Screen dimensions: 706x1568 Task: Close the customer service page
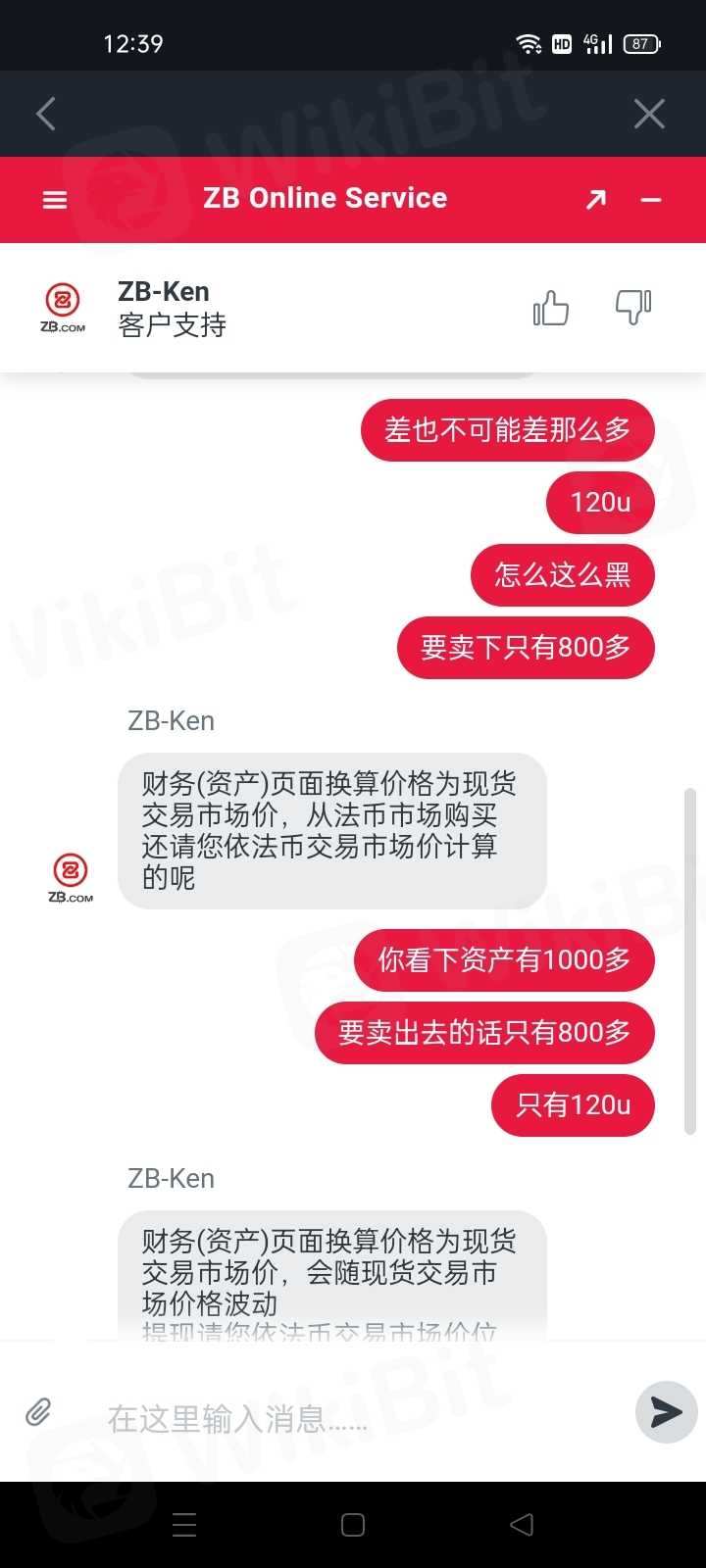(649, 114)
